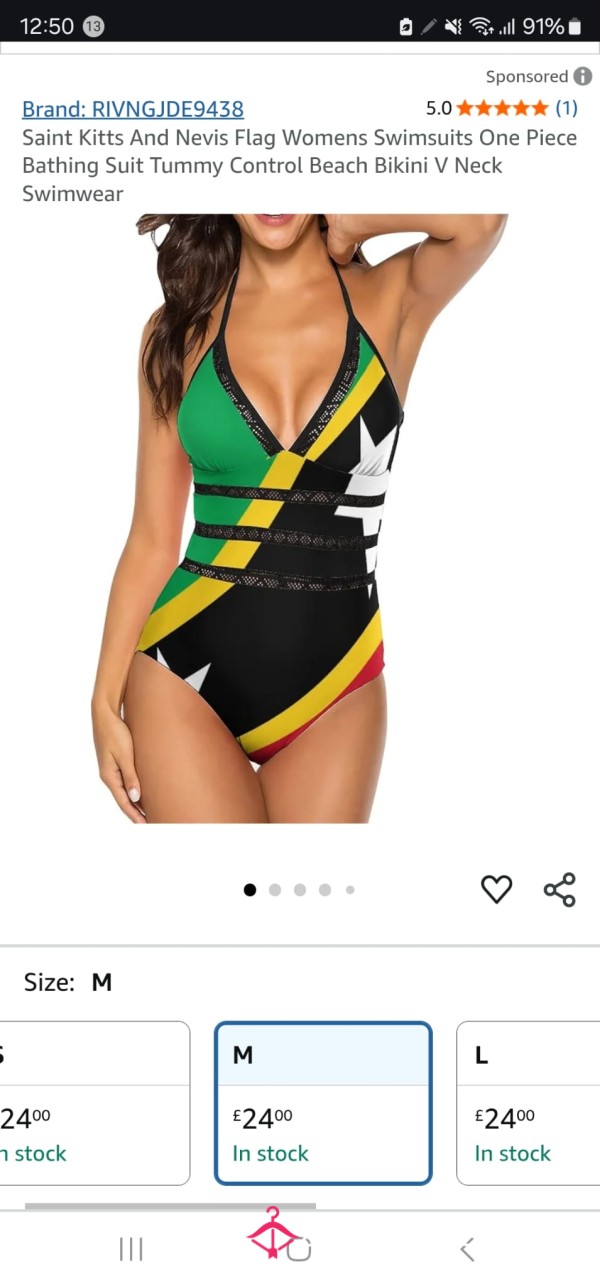Tap the image page indicator dots
Viewport: 600px width, 1287px height.
300,890
